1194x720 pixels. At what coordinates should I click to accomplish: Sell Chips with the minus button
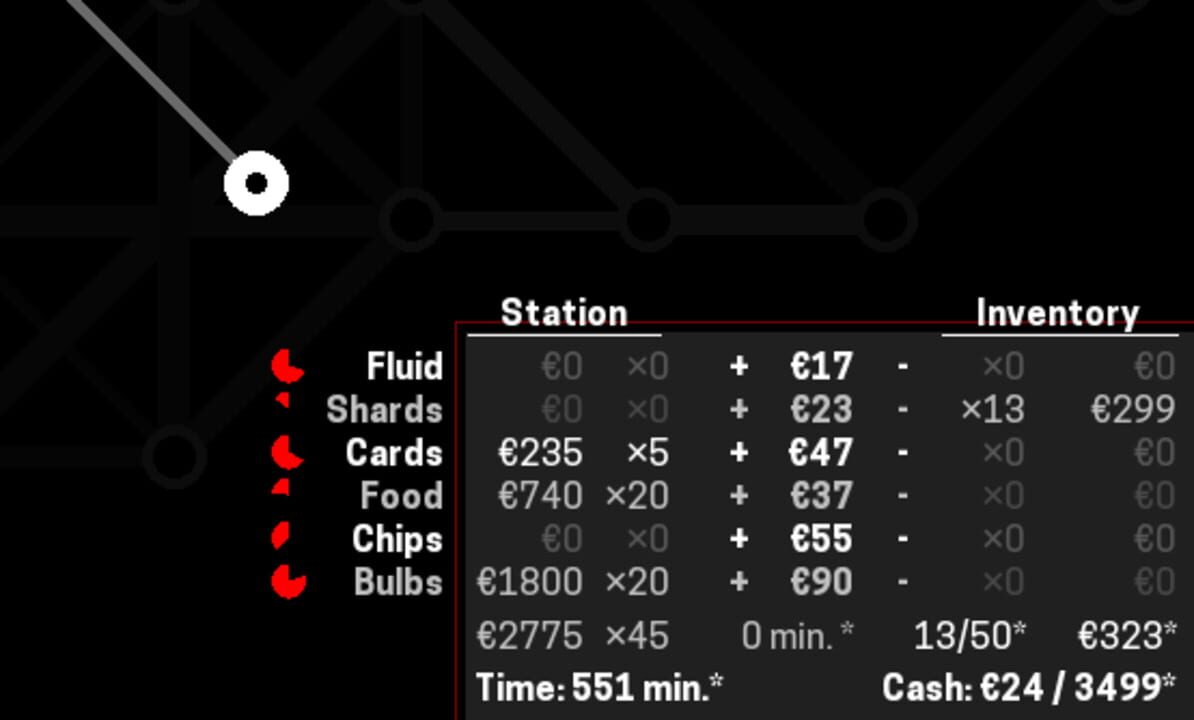[x=902, y=540]
